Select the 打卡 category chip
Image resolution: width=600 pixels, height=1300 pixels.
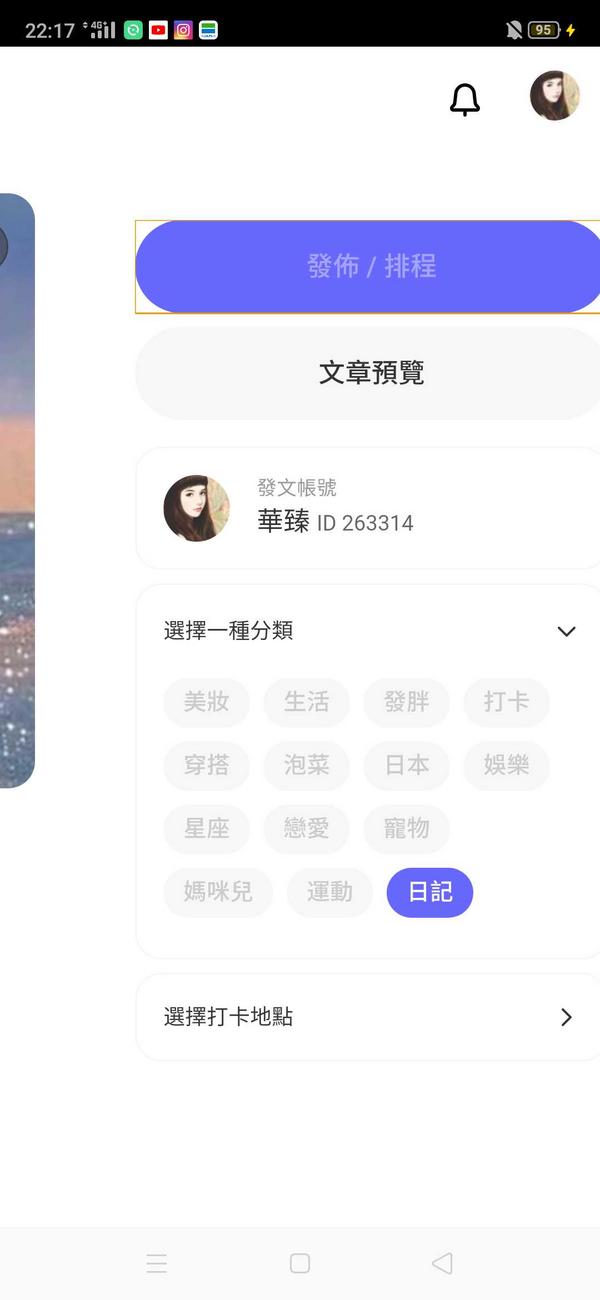click(506, 702)
